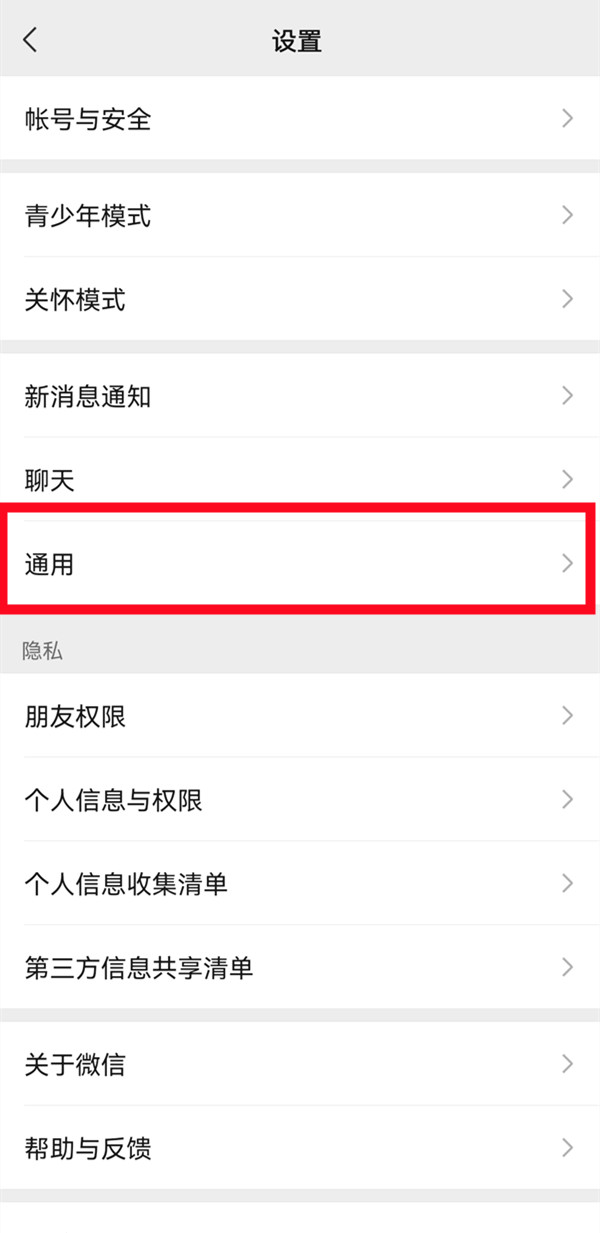Image resolution: width=600 pixels, height=1233 pixels.
Task: View 第三方信息共享清单
Action: click(300, 967)
